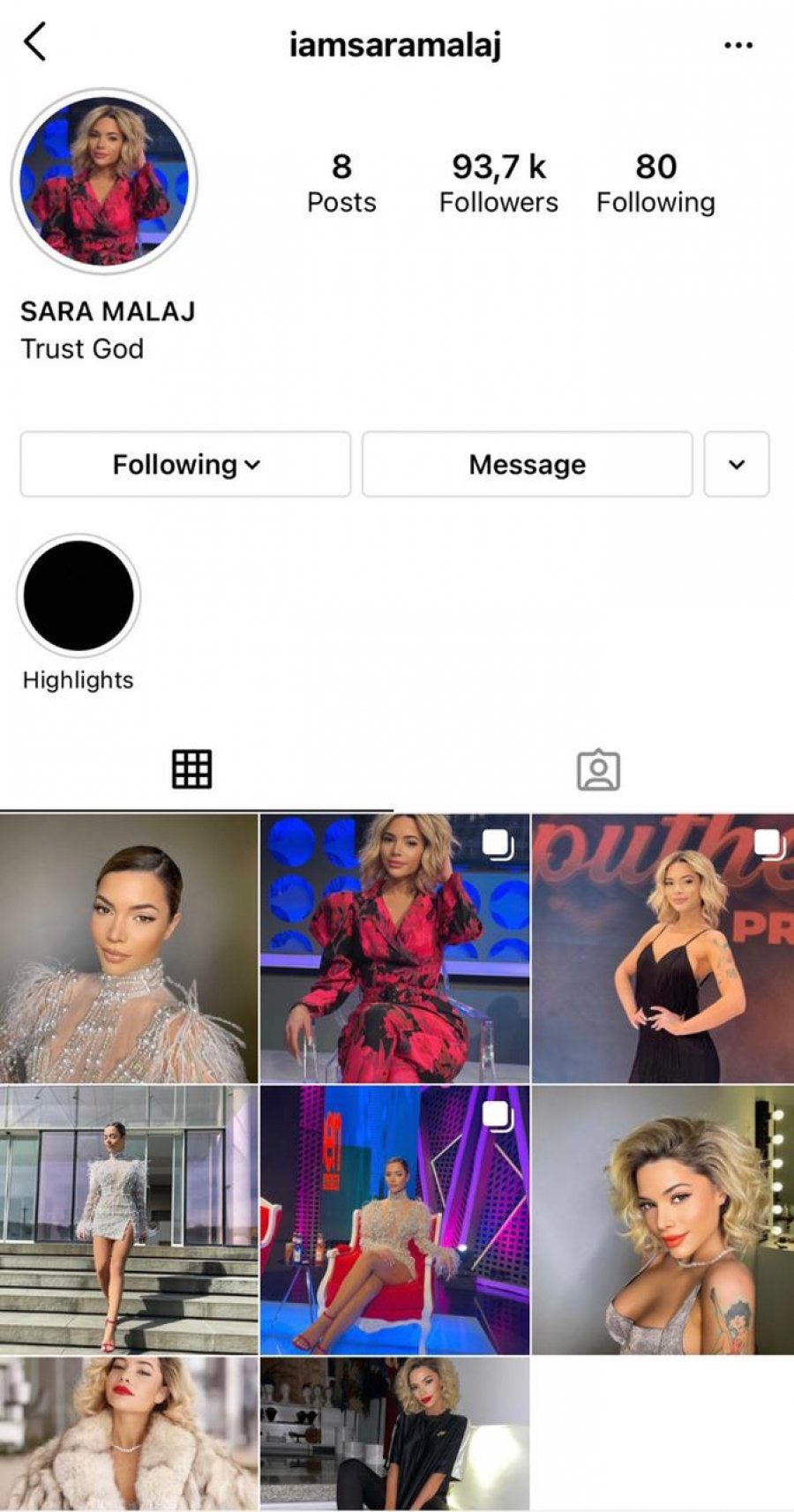Open the three-dot overflow menu
794x1512 pixels.
tap(738, 45)
